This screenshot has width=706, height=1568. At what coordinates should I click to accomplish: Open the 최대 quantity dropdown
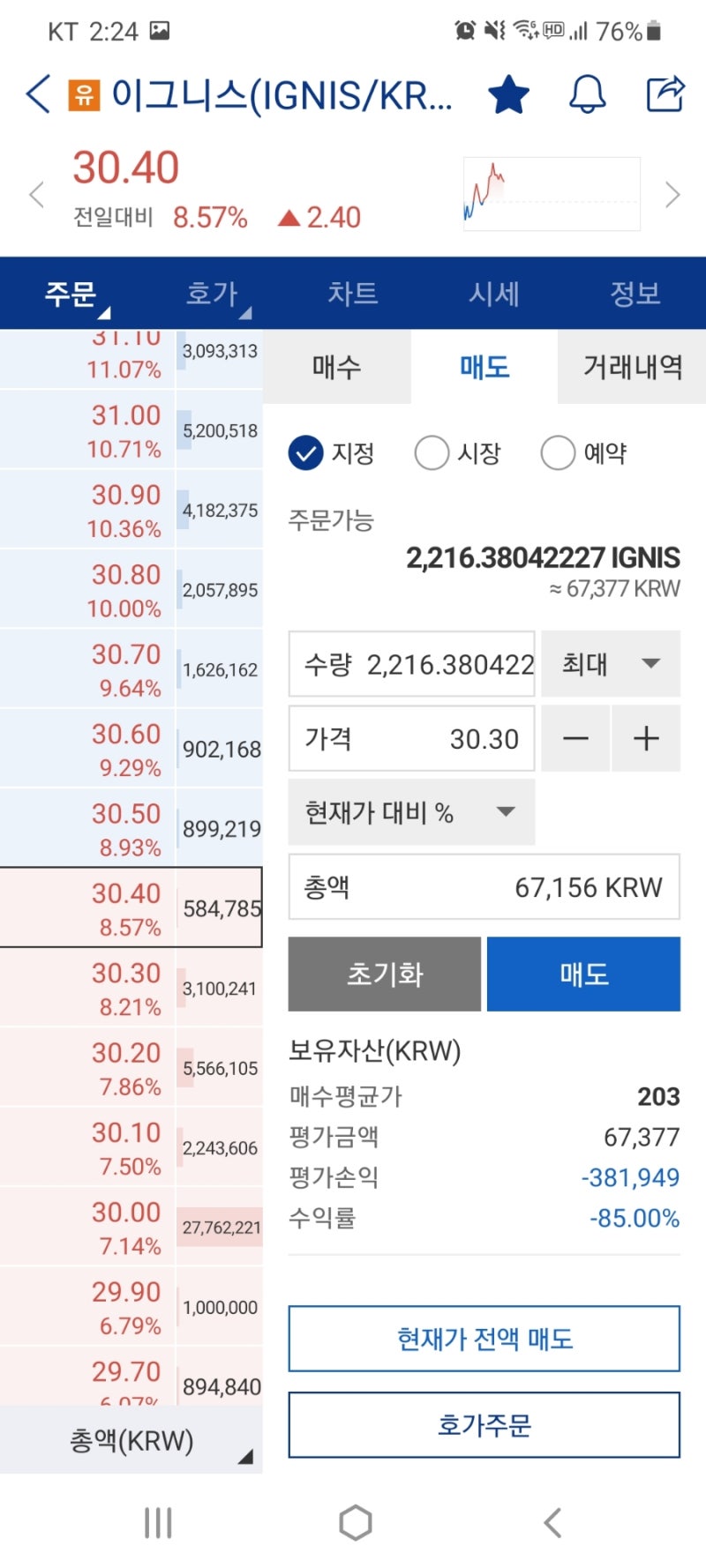pos(611,664)
